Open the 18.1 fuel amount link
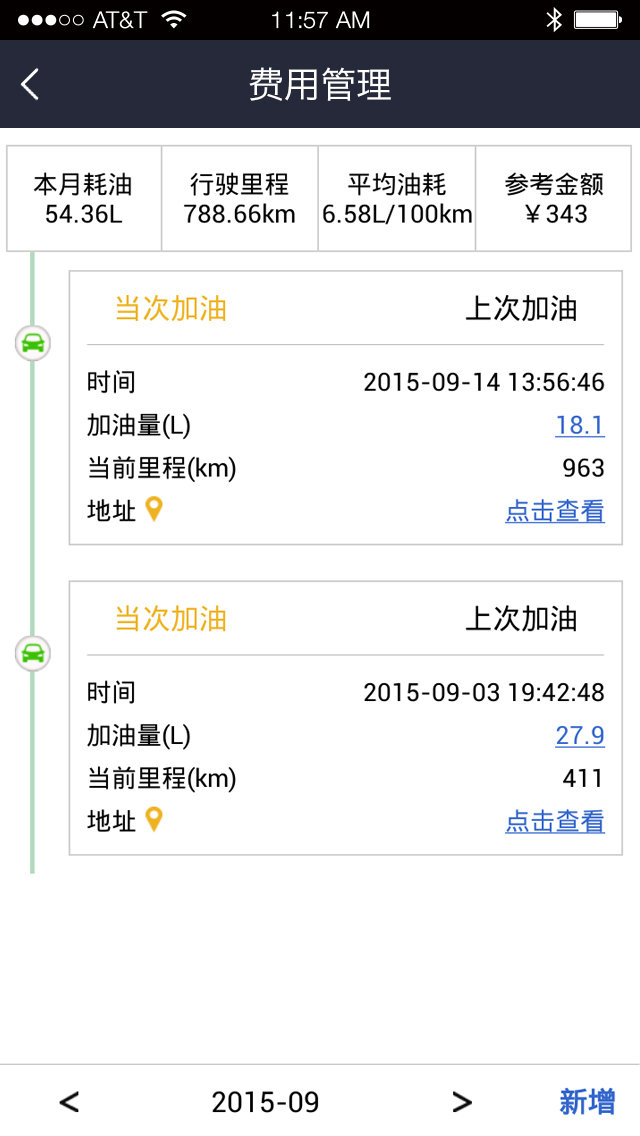640x1136 pixels. click(580, 426)
